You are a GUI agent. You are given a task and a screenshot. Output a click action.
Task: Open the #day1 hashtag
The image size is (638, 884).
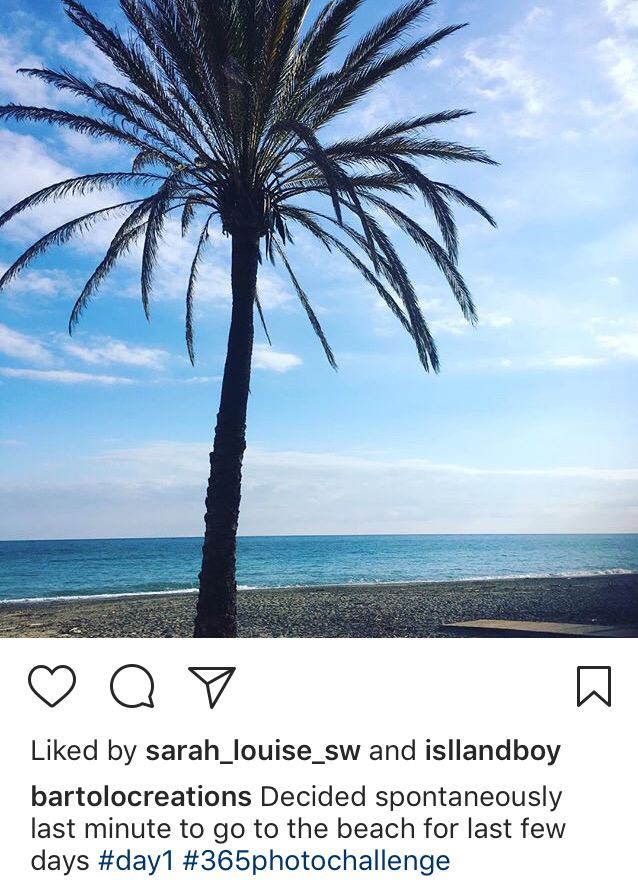pos(136,860)
